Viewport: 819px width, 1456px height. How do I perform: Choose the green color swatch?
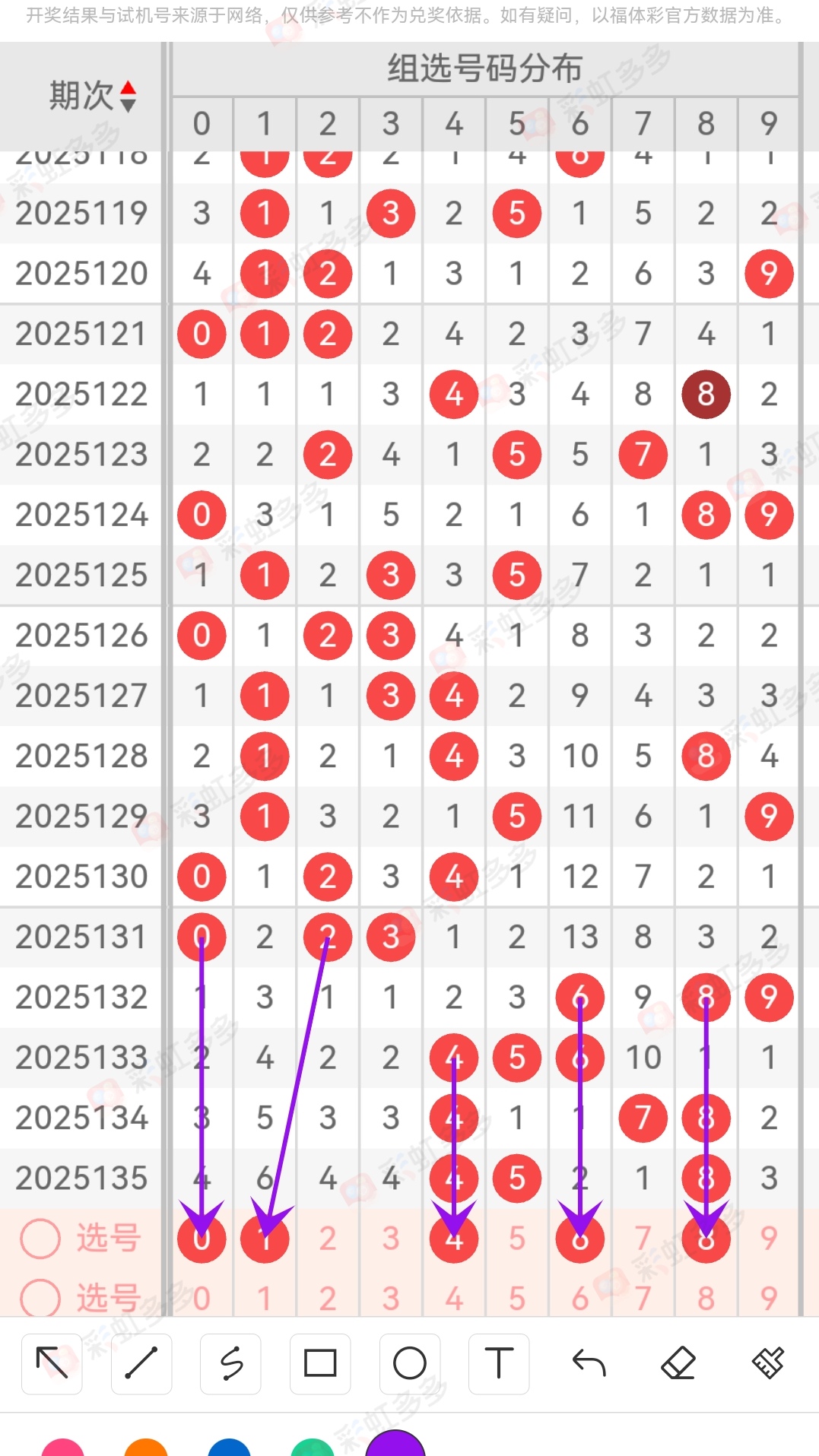pos(313,1448)
